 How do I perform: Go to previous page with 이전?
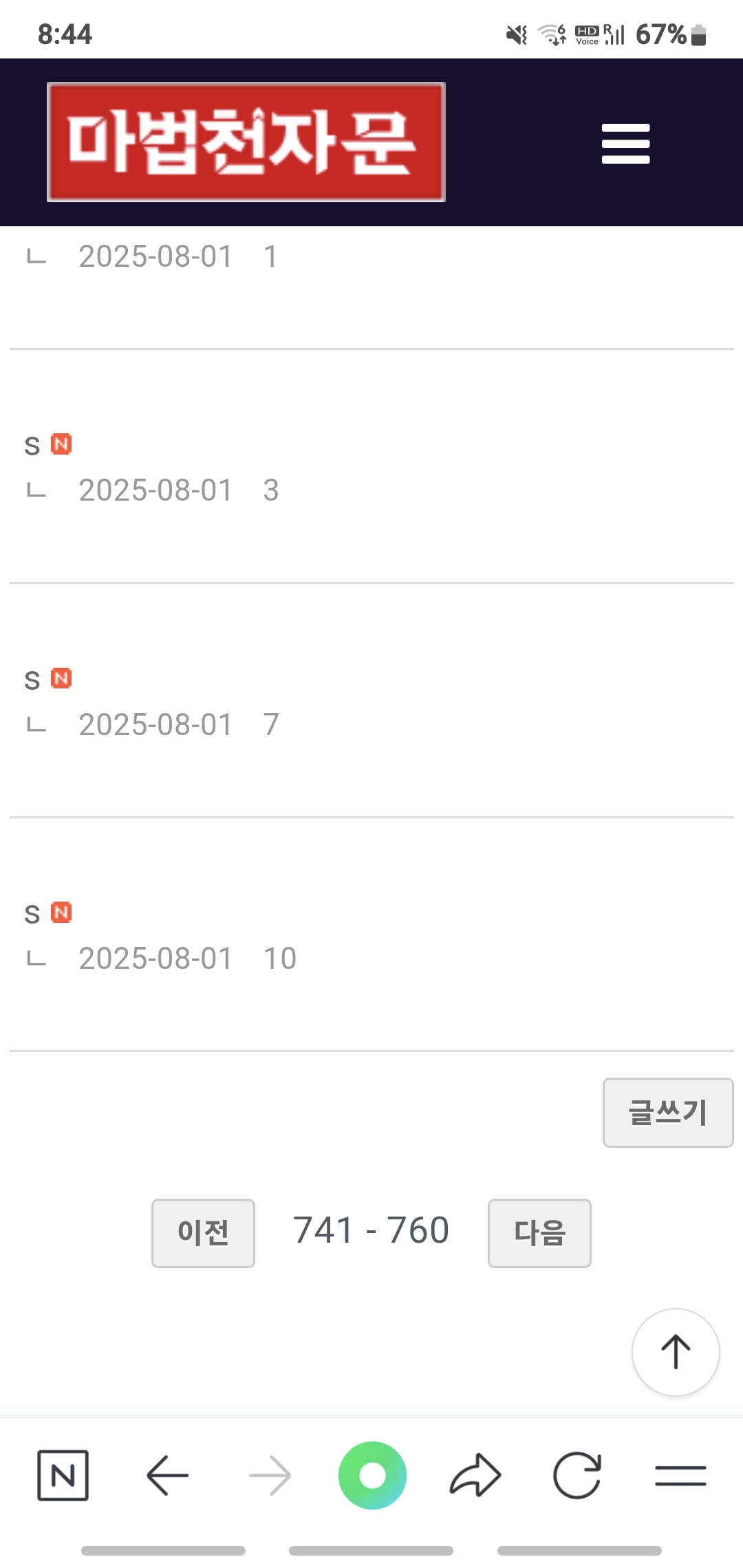[x=203, y=1232]
